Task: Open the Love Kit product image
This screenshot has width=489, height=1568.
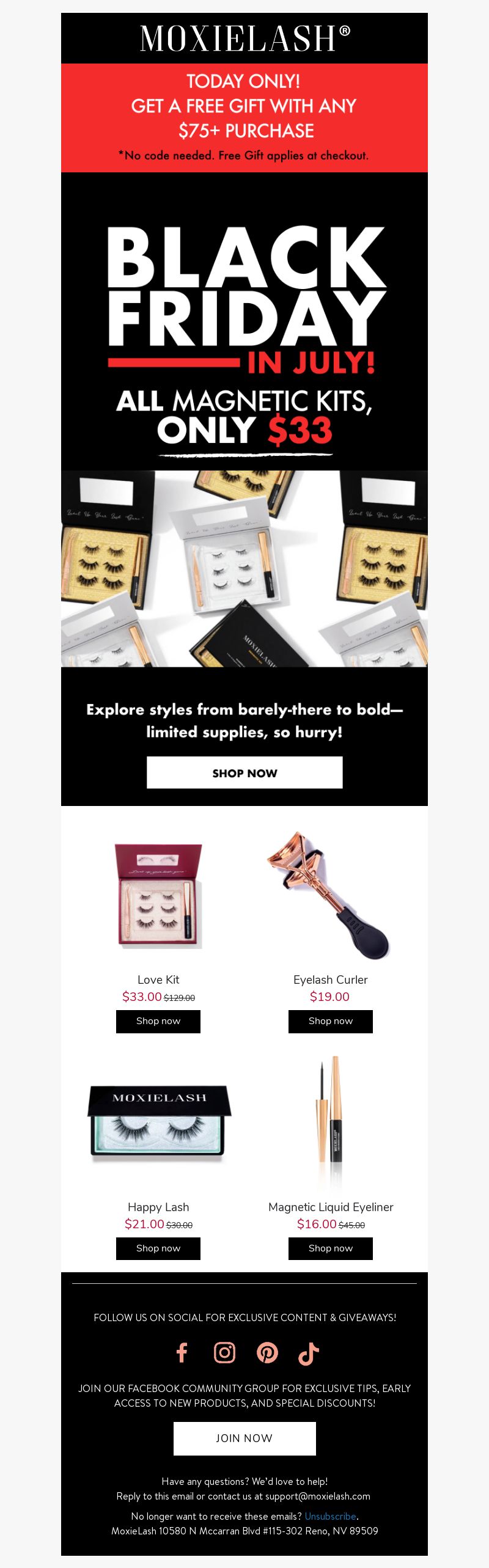Action: coord(158,895)
